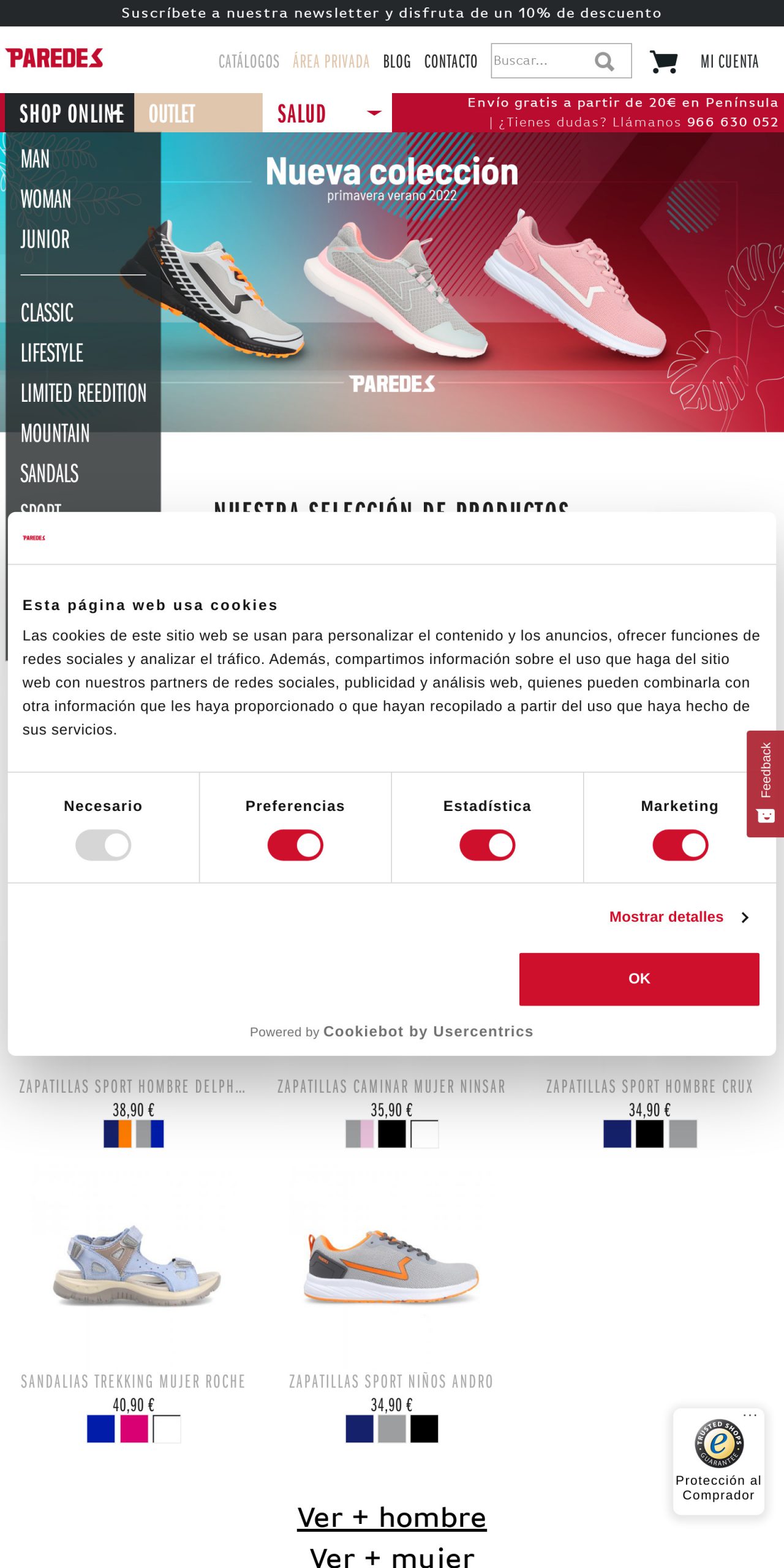
Task: Expand the Salud dropdown
Action: pyautogui.click(x=328, y=113)
